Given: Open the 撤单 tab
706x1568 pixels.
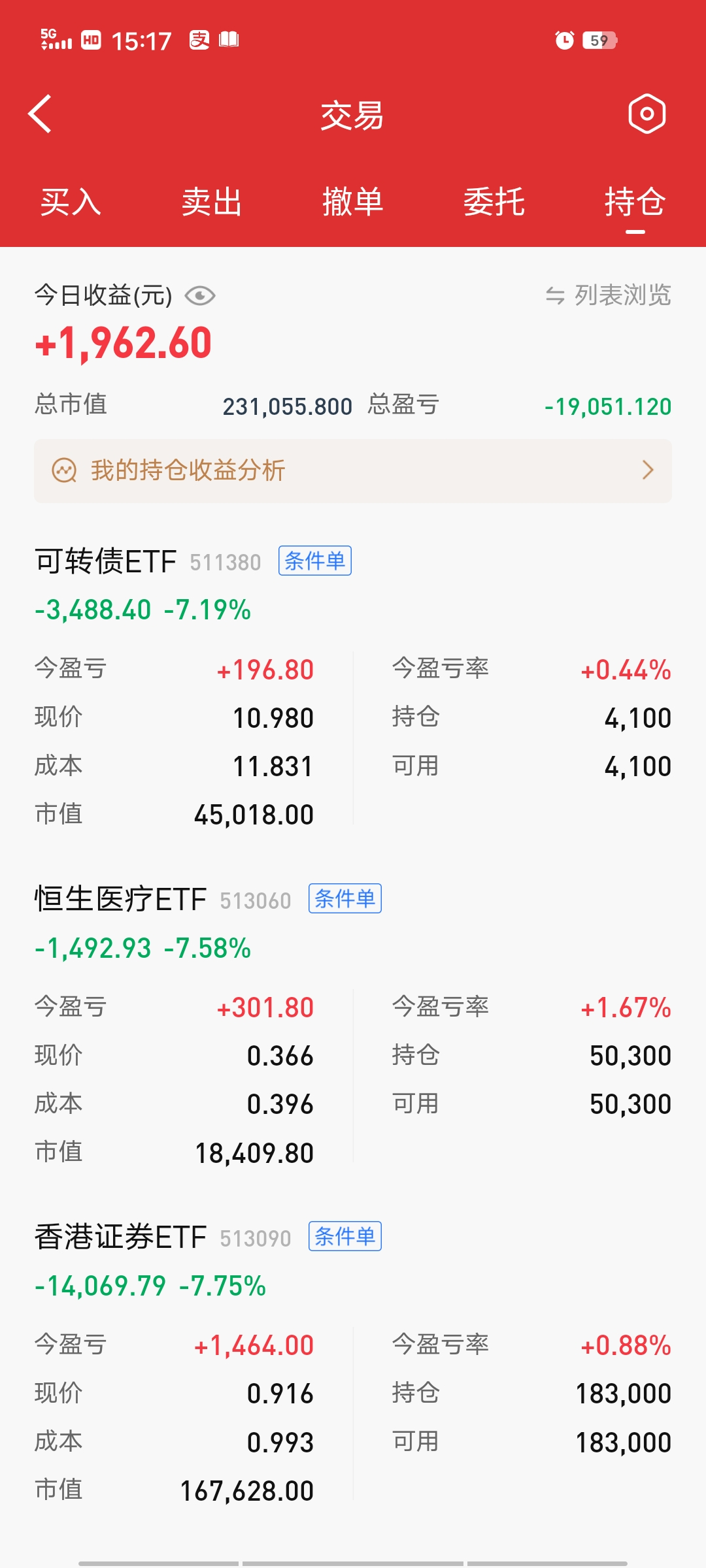Looking at the screenshot, I should point(353,201).
